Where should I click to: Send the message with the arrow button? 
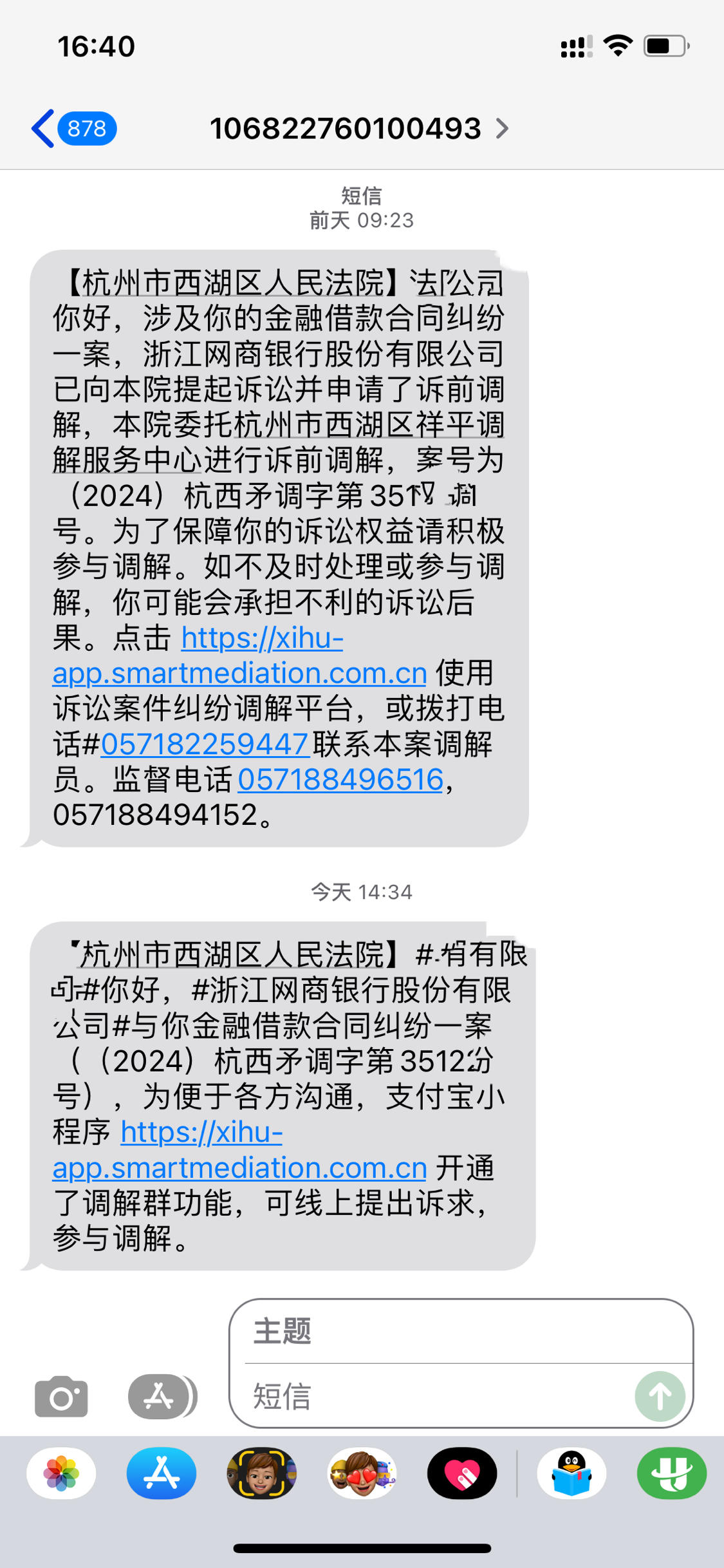[x=660, y=1396]
